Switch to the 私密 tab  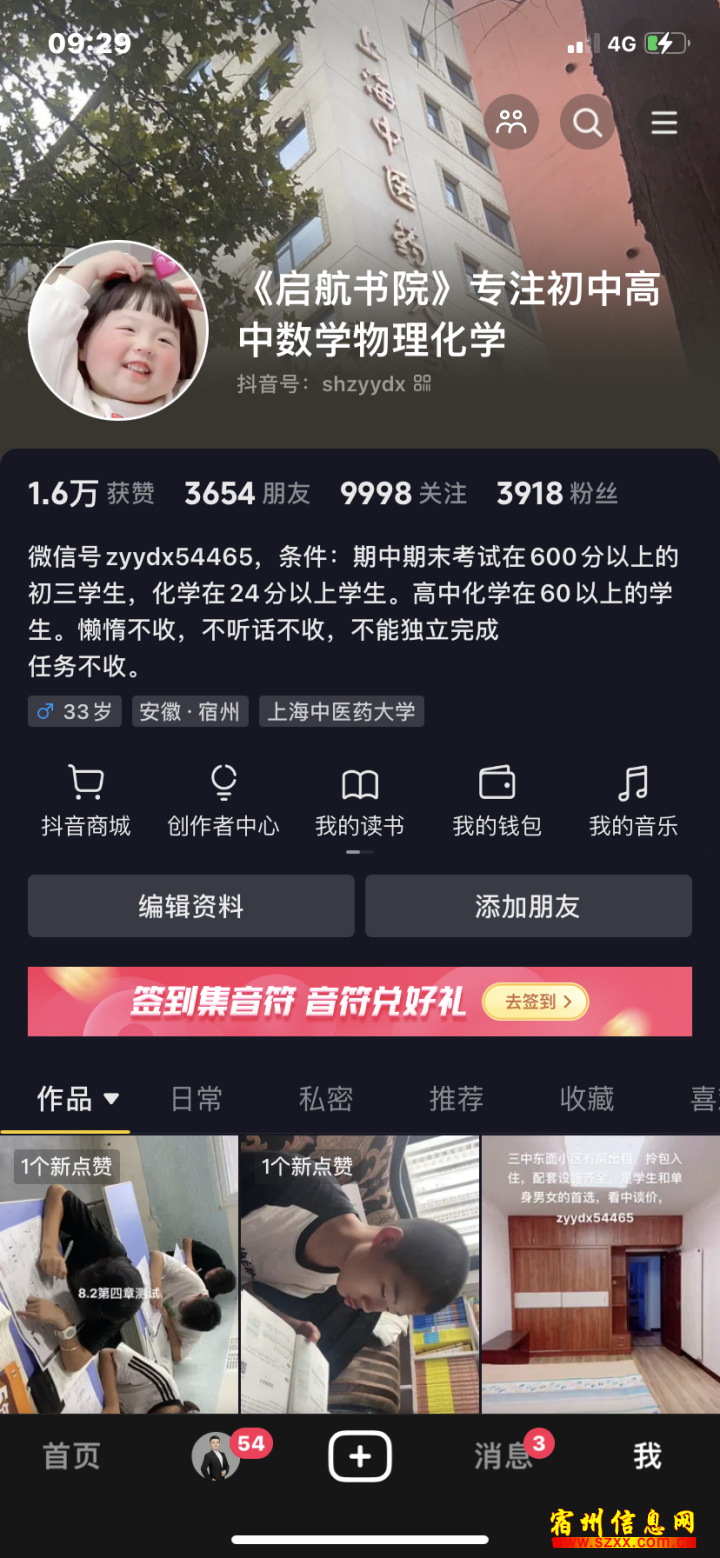(326, 1099)
